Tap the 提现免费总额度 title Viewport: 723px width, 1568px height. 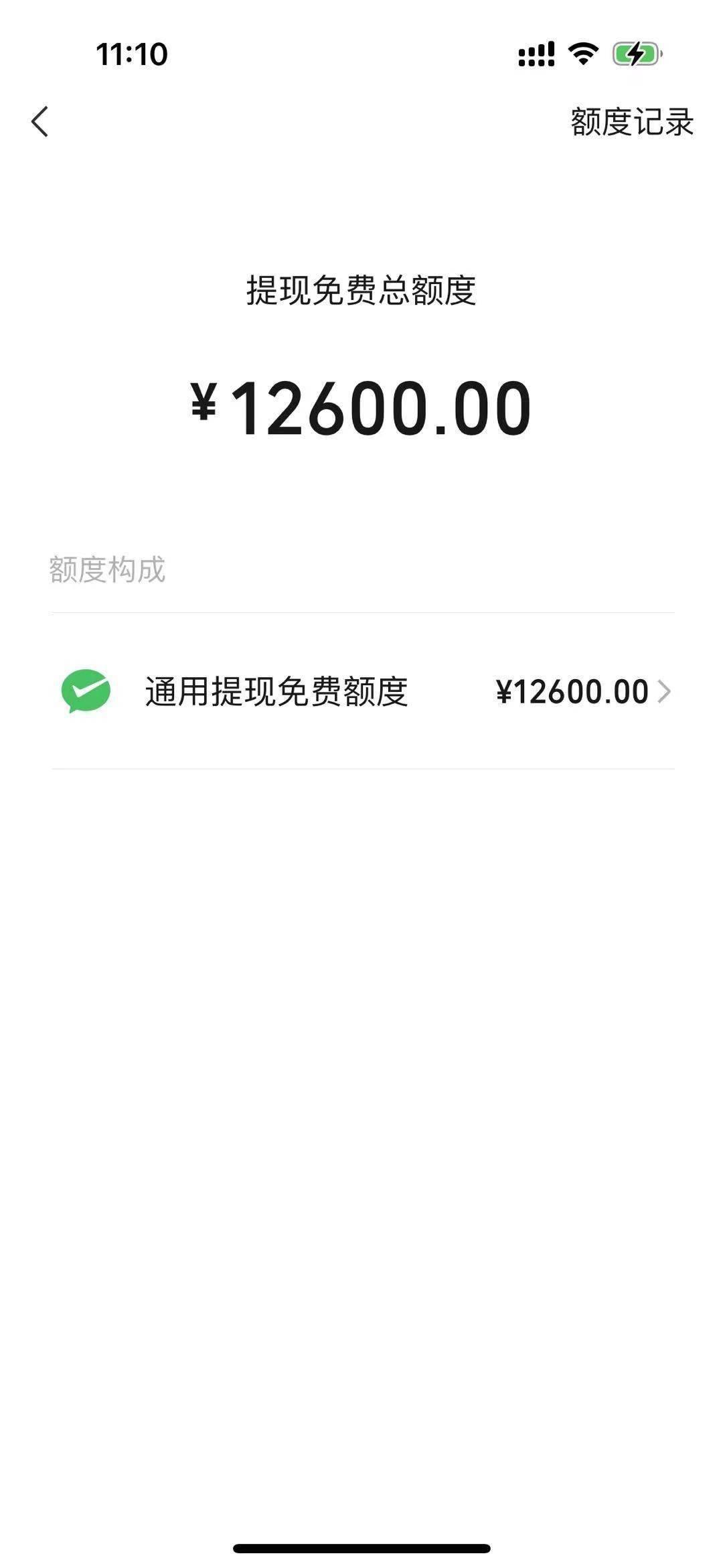pos(361,288)
